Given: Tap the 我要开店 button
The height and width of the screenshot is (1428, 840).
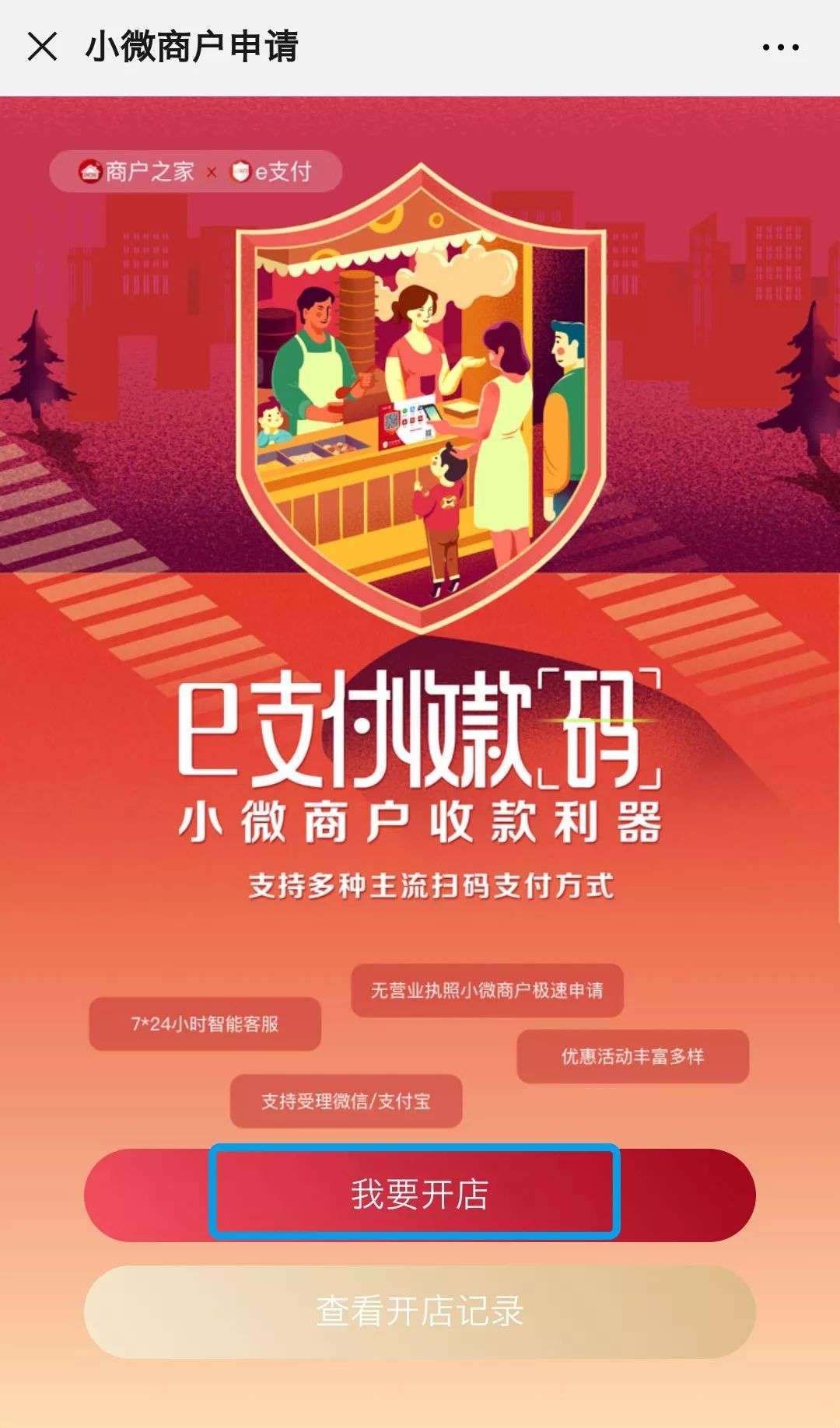Looking at the screenshot, I should coord(419,1194).
